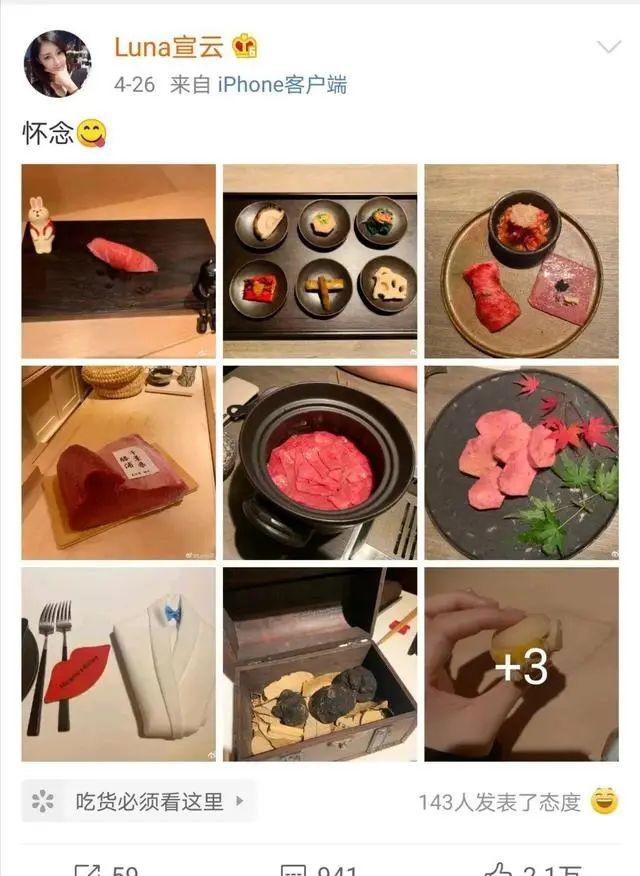640x876 pixels.
Task: Open the black pot with meat photo
Action: pyautogui.click(x=320, y=462)
